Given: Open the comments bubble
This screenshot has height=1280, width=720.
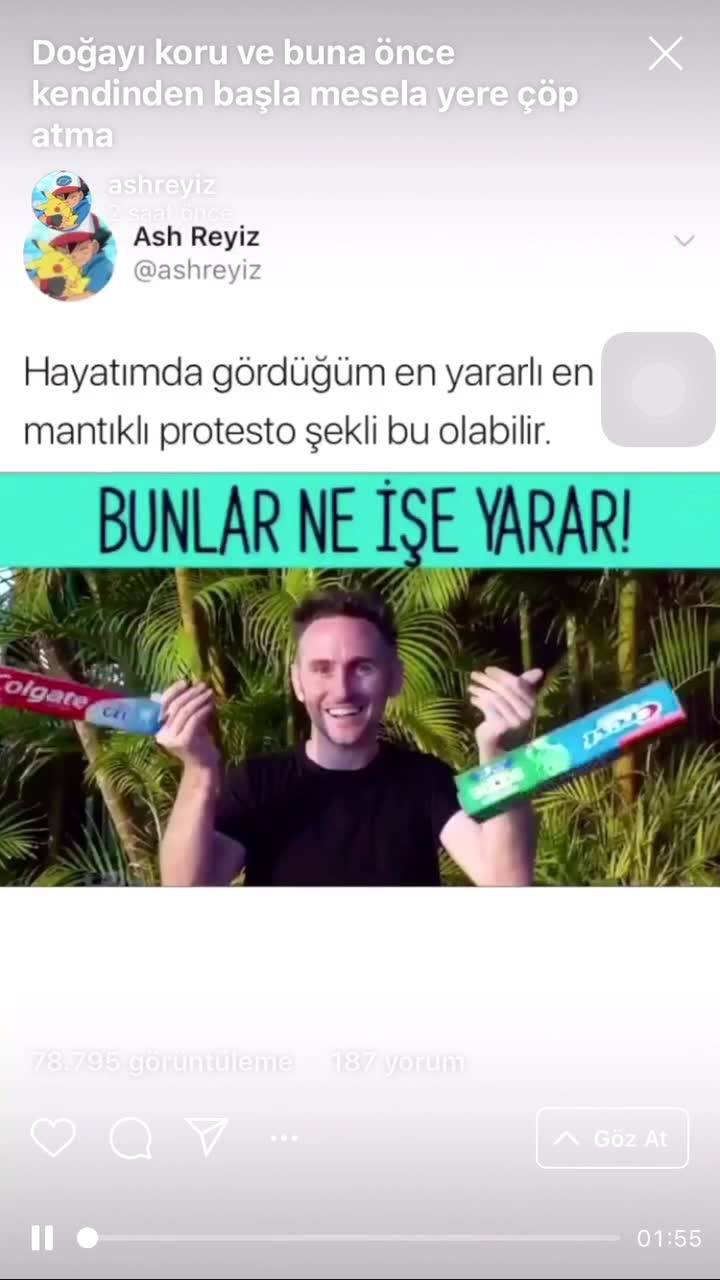Looking at the screenshot, I should pos(131,1138).
